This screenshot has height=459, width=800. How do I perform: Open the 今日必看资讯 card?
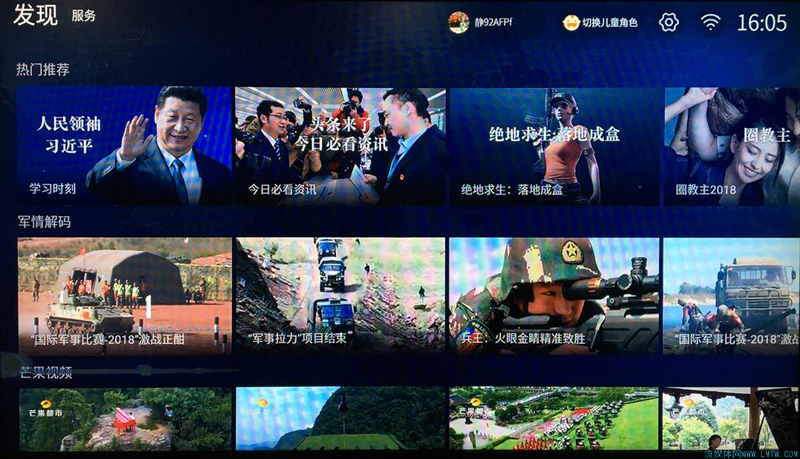340,146
